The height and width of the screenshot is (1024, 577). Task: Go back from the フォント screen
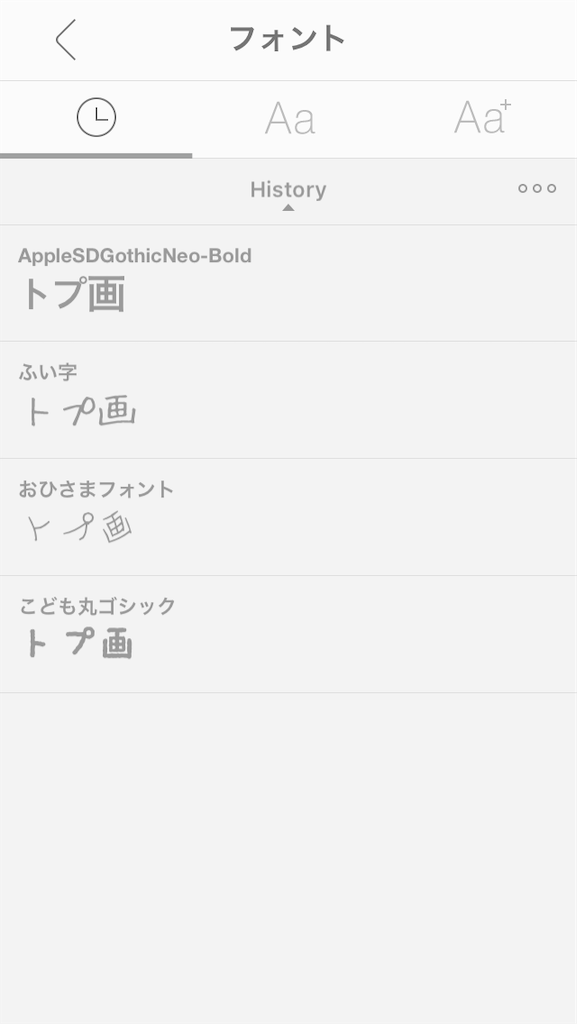(x=66, y=40)
